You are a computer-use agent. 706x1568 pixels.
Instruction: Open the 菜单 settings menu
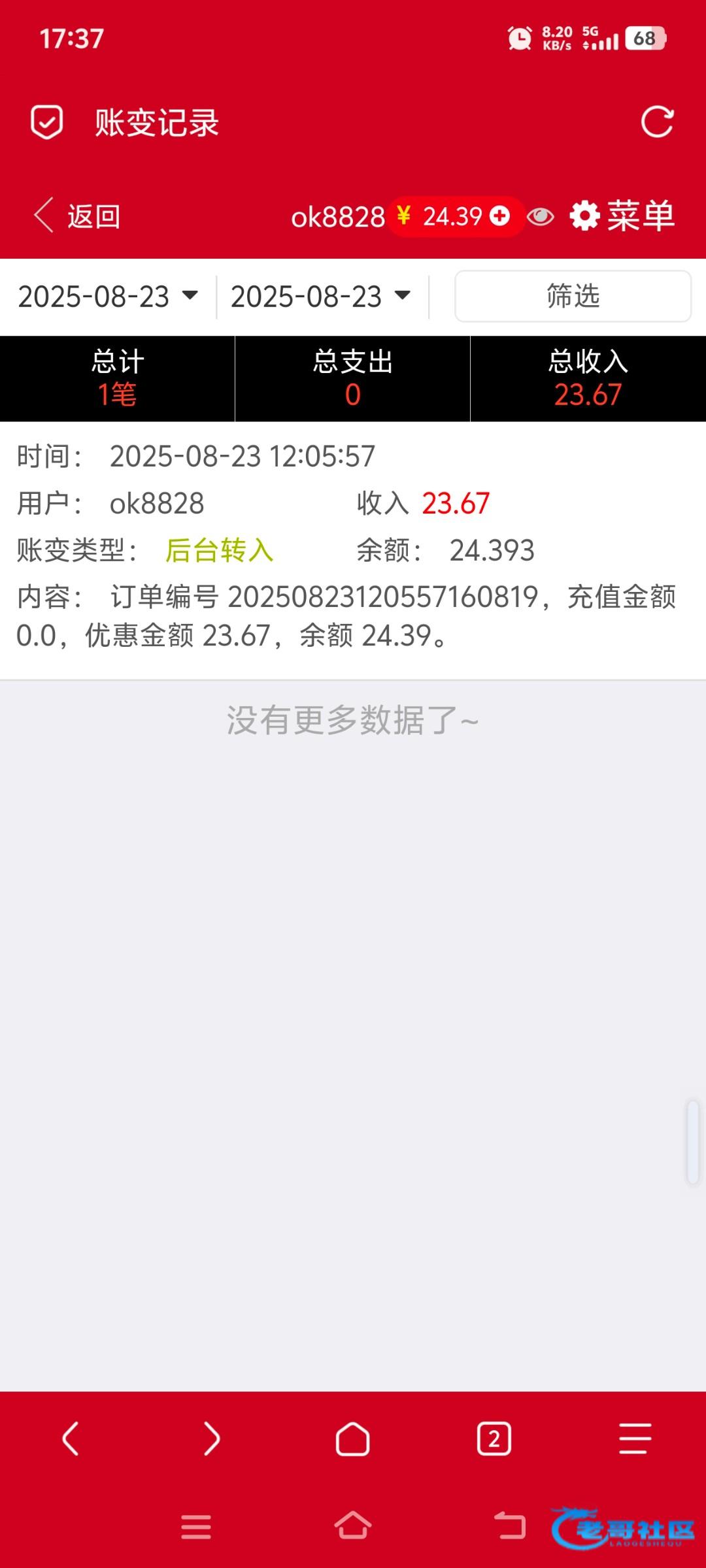click(x=622, y=216)
